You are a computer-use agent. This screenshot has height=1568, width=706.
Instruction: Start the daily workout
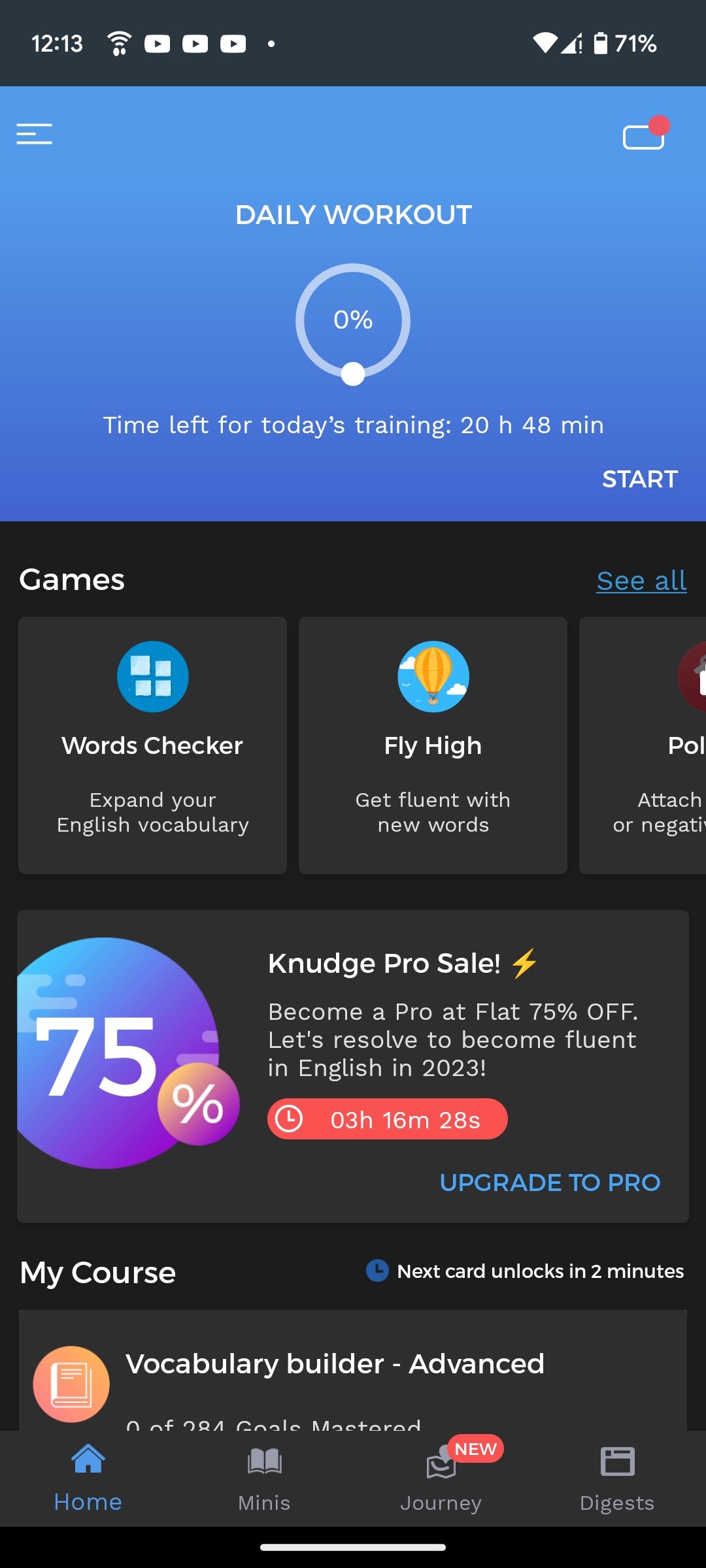tap(639, 479)
